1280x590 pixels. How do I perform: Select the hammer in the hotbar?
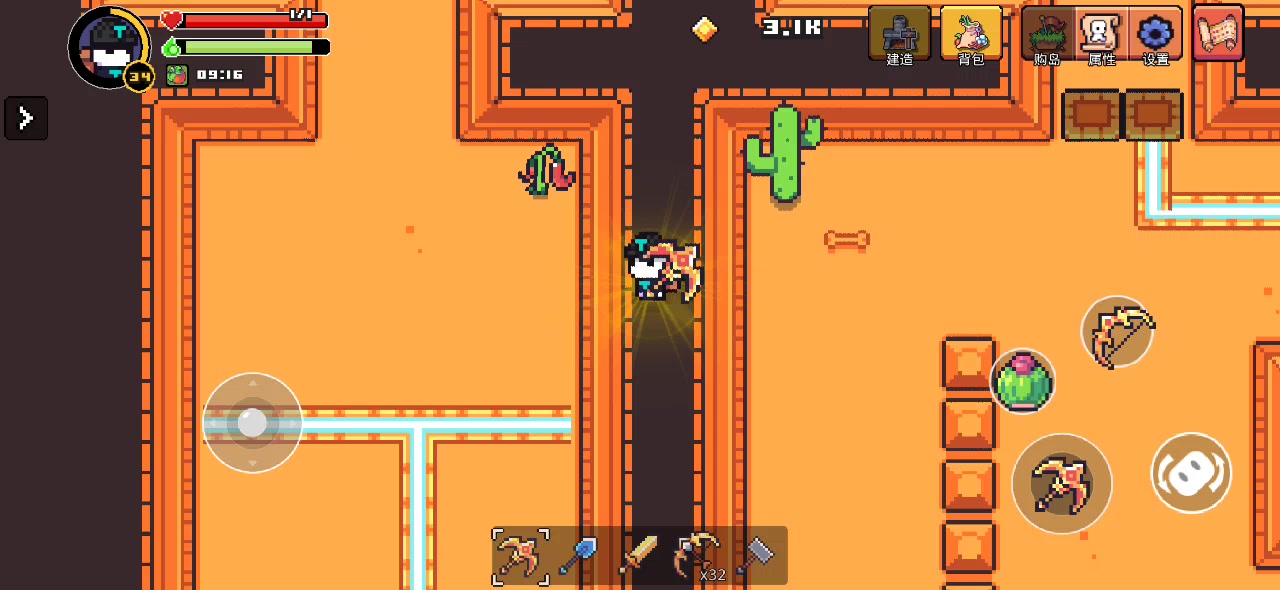(757, 555)
